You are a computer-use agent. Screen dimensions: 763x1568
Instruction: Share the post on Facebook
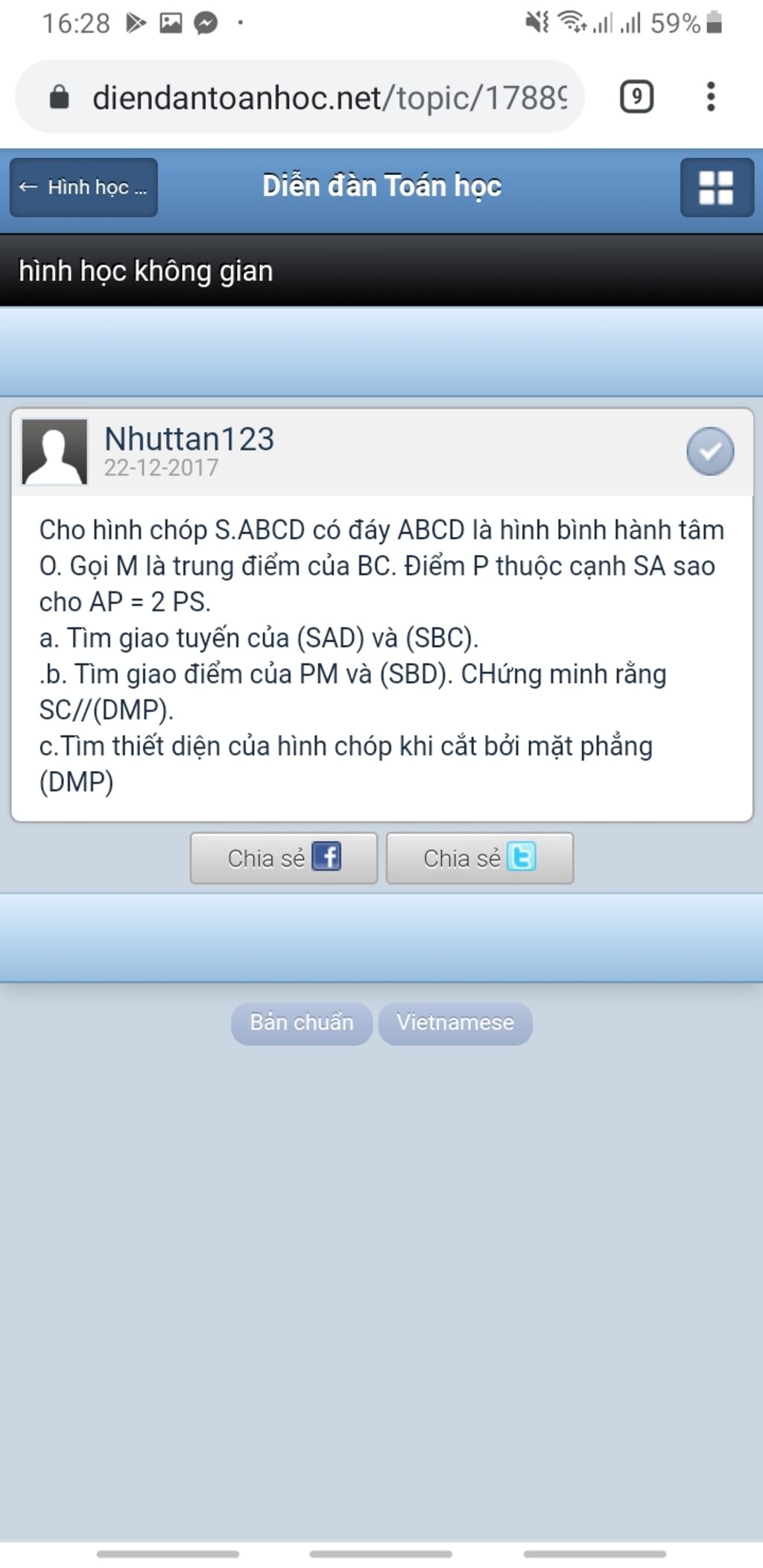coord(284,858)
